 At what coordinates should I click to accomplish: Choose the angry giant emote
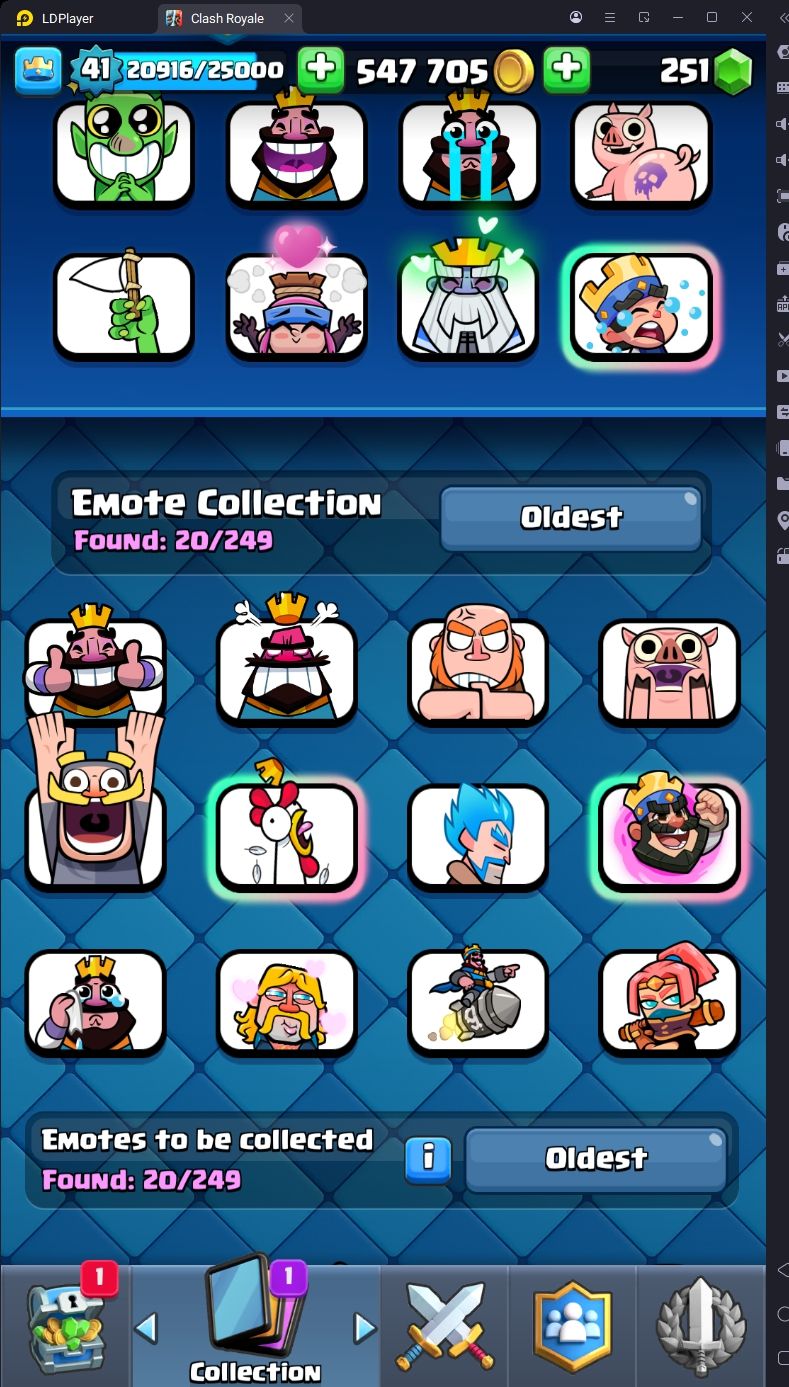(478, 672)
